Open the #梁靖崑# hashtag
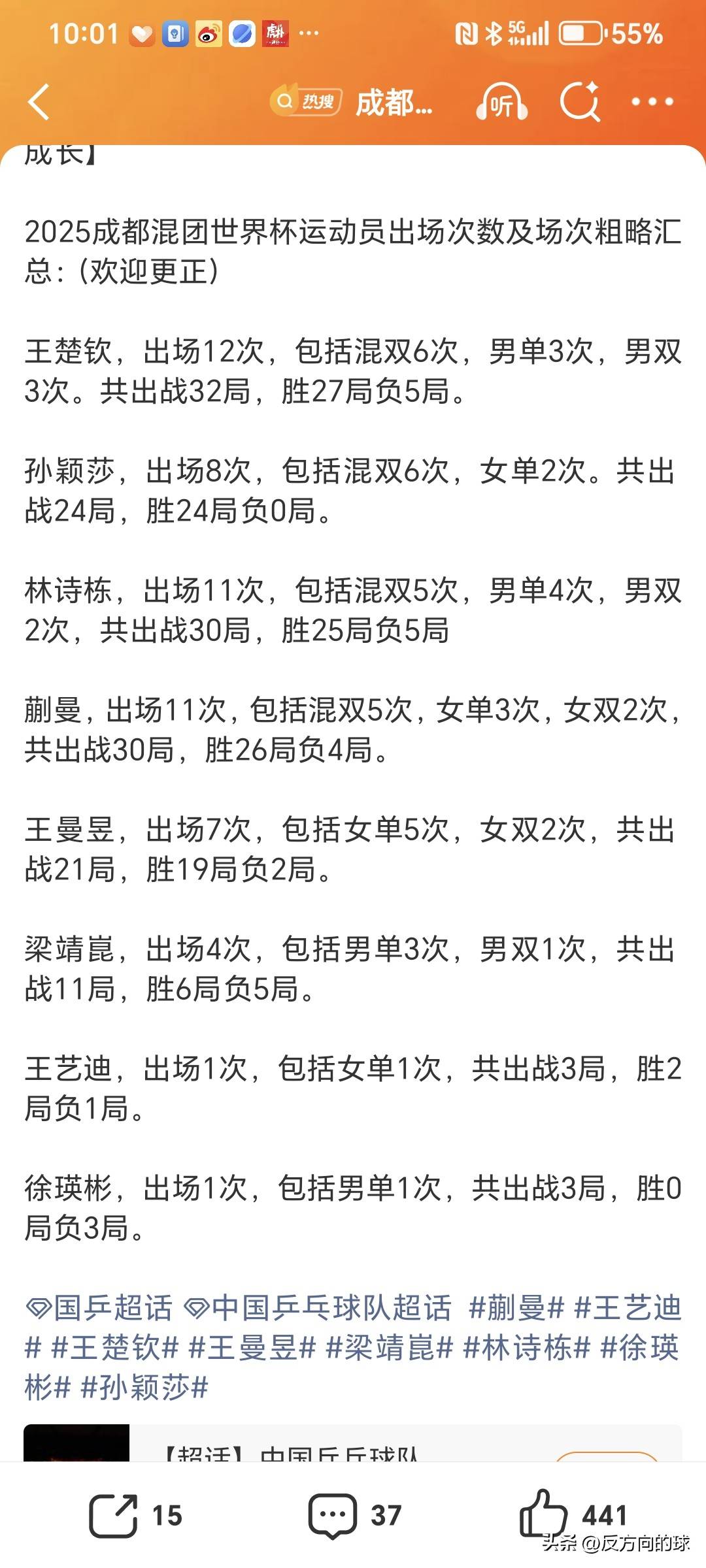706x1568 pixels. (389, 1348)
